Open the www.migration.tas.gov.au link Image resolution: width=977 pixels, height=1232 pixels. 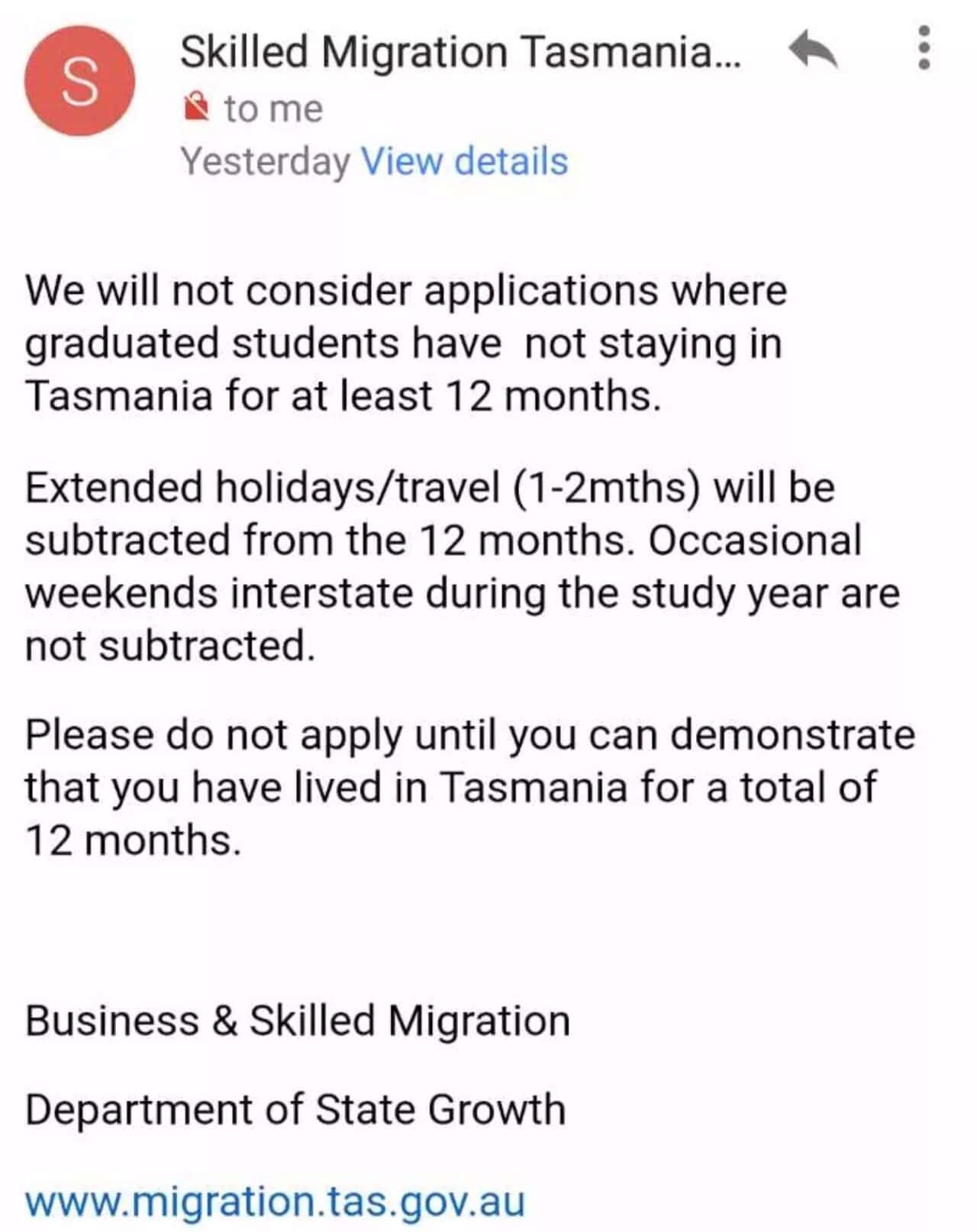(275, 1201)
